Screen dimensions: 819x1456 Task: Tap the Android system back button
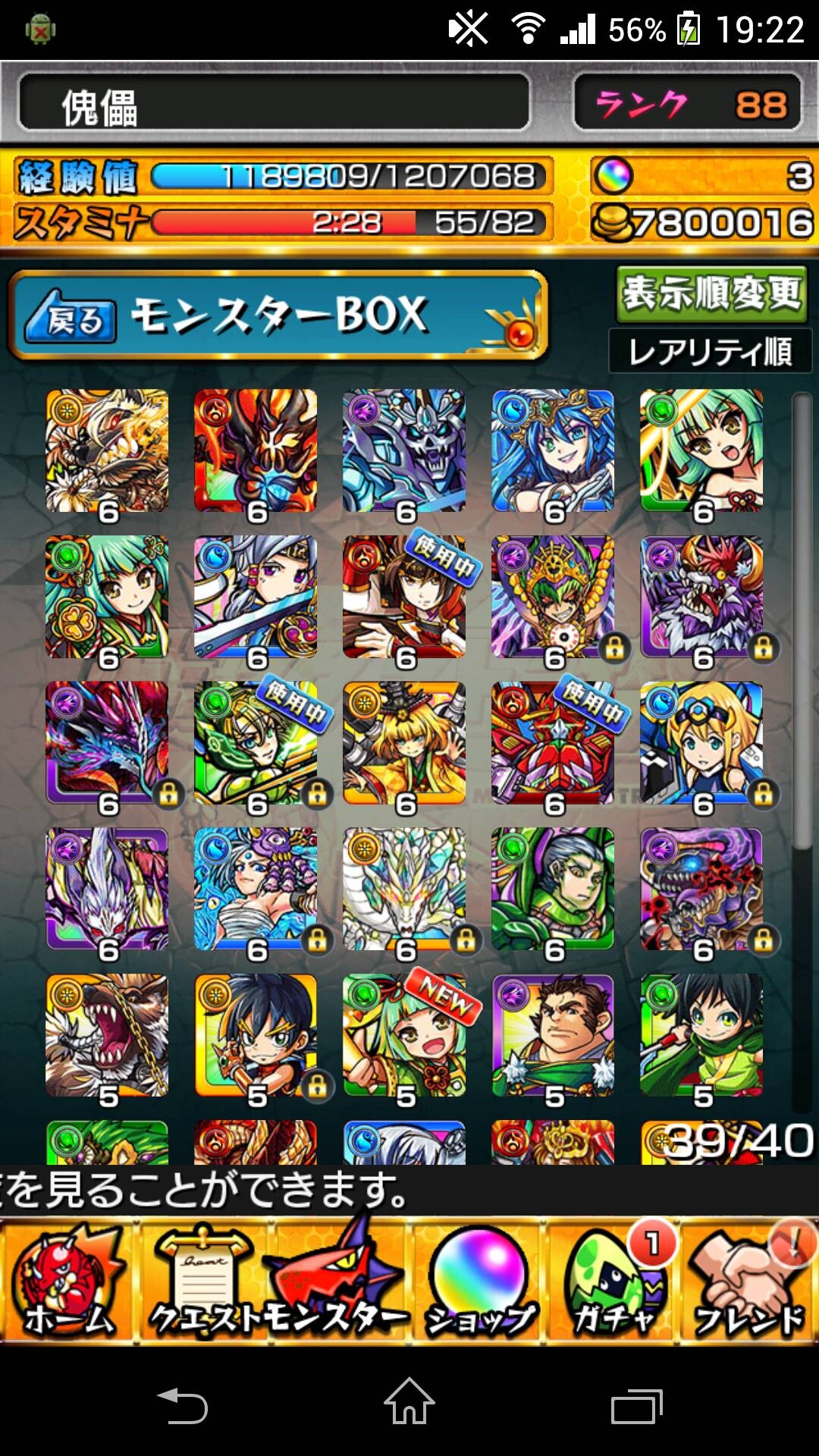(x=182, y=1405)
